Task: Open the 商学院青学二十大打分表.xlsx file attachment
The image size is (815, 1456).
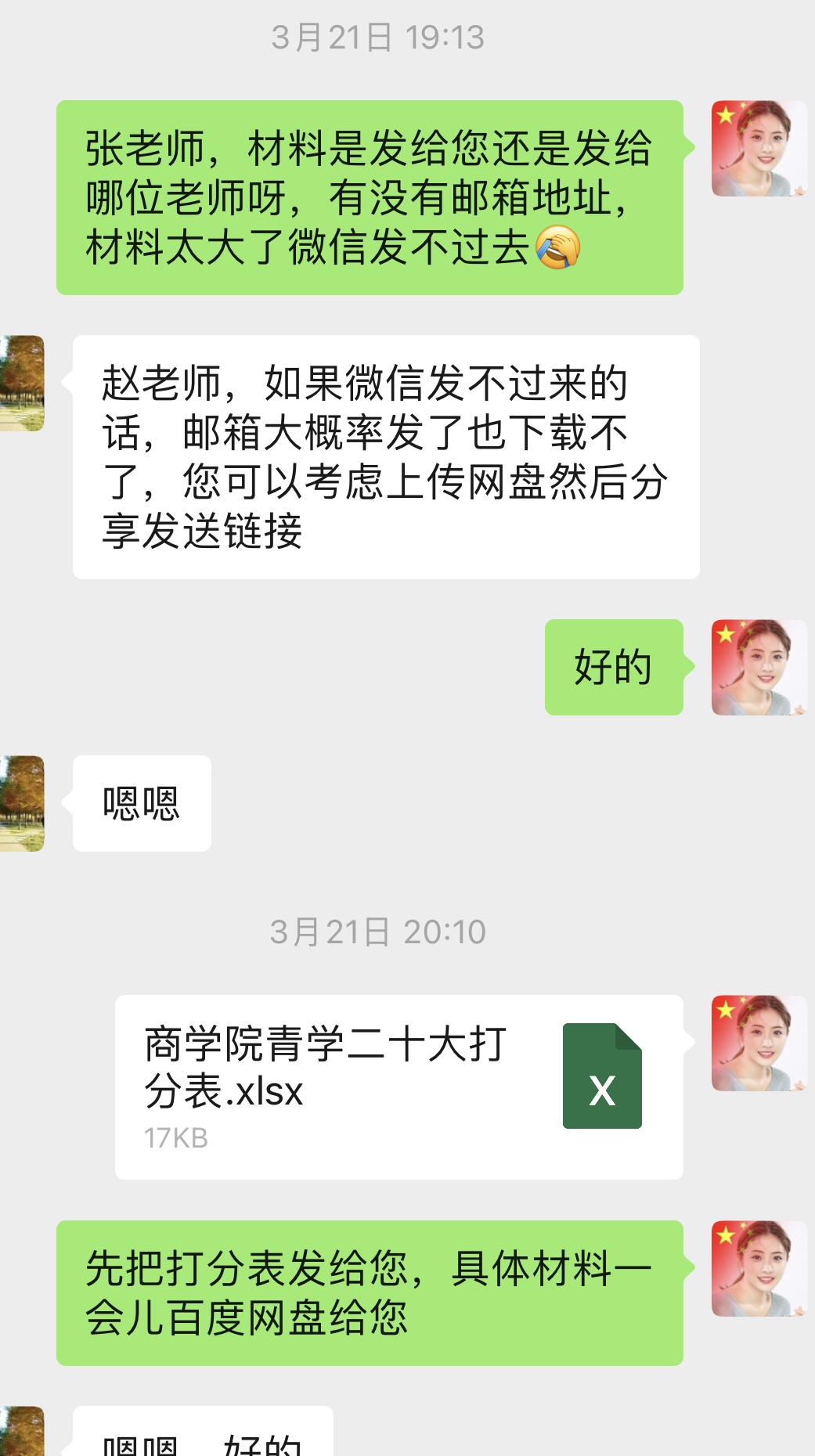Action: 398,1087
